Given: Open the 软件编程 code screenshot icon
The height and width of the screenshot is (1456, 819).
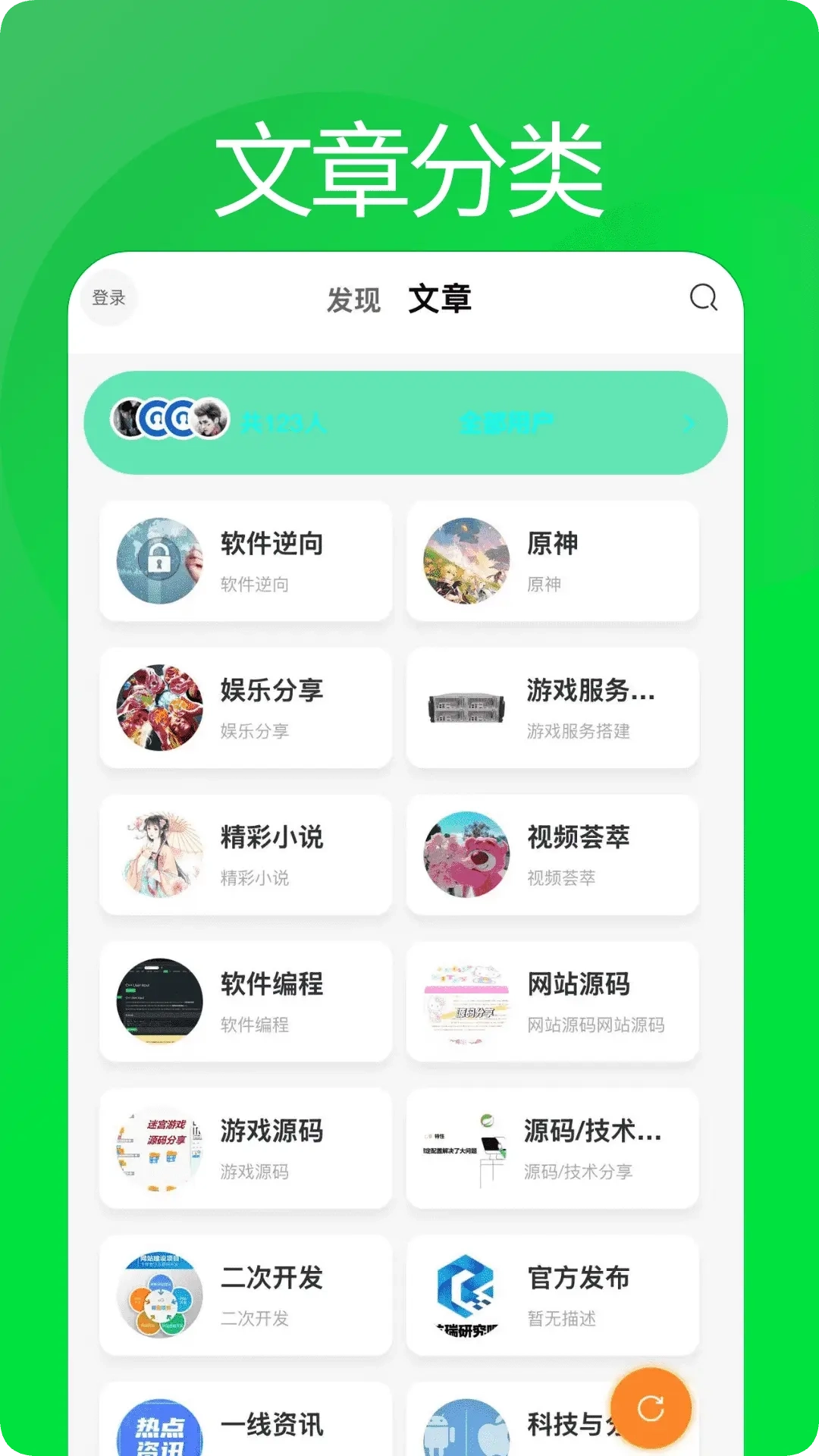Looking at the screenshot, I should [159, 1001].
